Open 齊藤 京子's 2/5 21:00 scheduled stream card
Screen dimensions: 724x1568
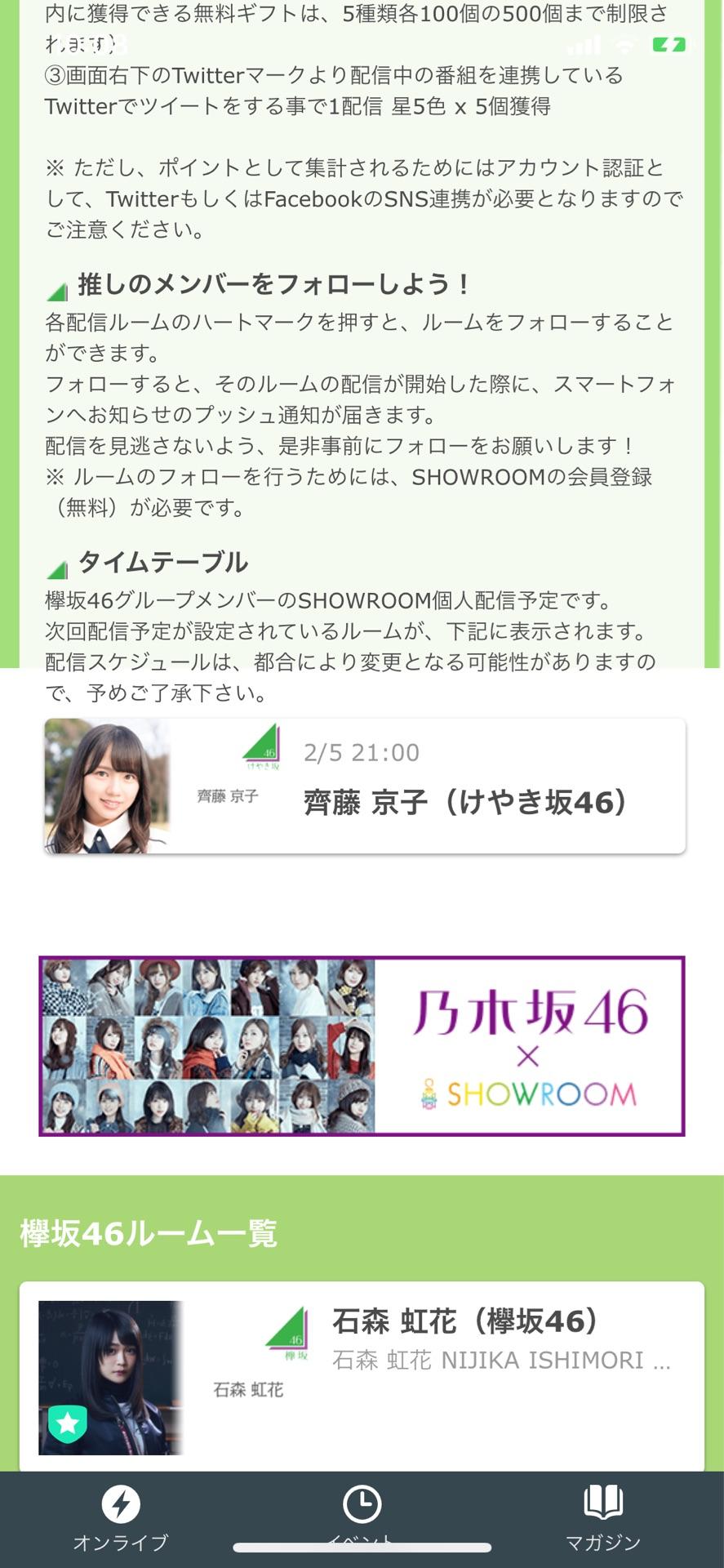click(364, 786)
